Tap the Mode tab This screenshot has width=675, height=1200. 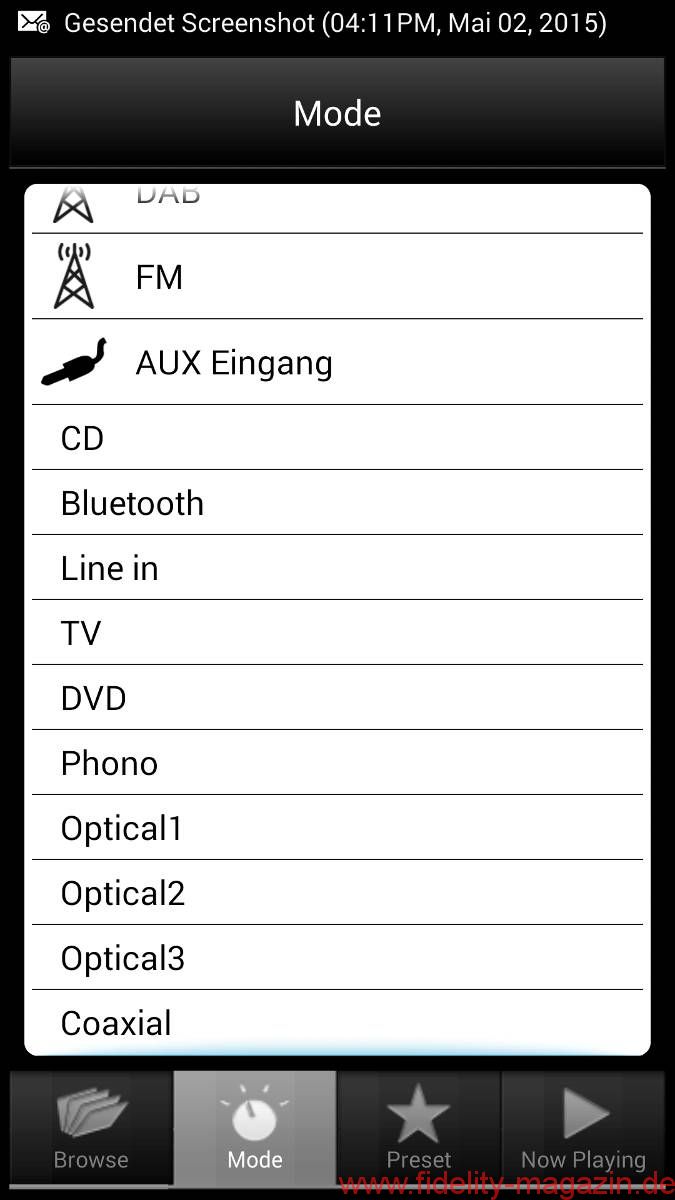tap(255, 1128)
